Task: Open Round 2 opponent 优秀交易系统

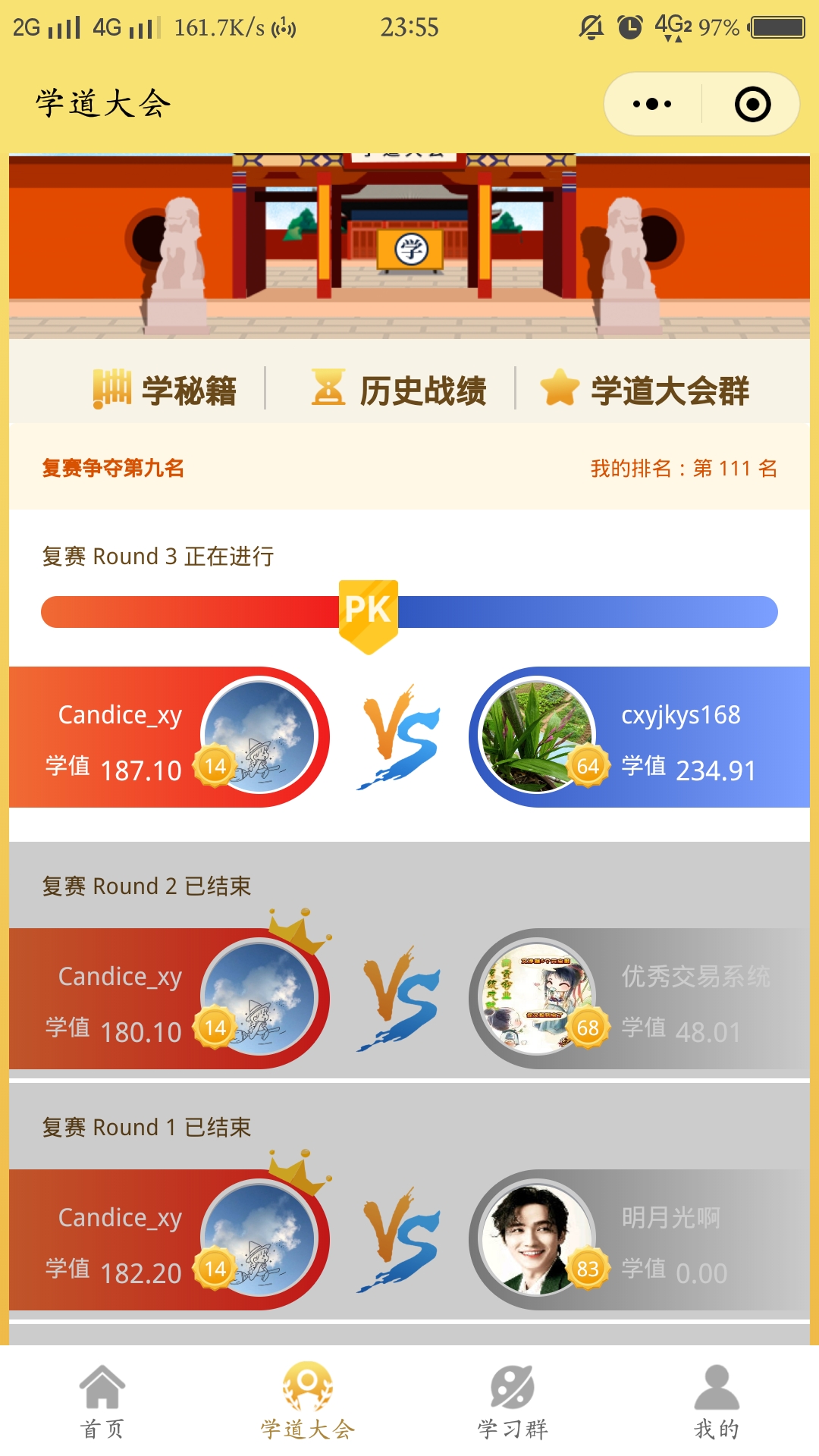Action: [639, 999]
